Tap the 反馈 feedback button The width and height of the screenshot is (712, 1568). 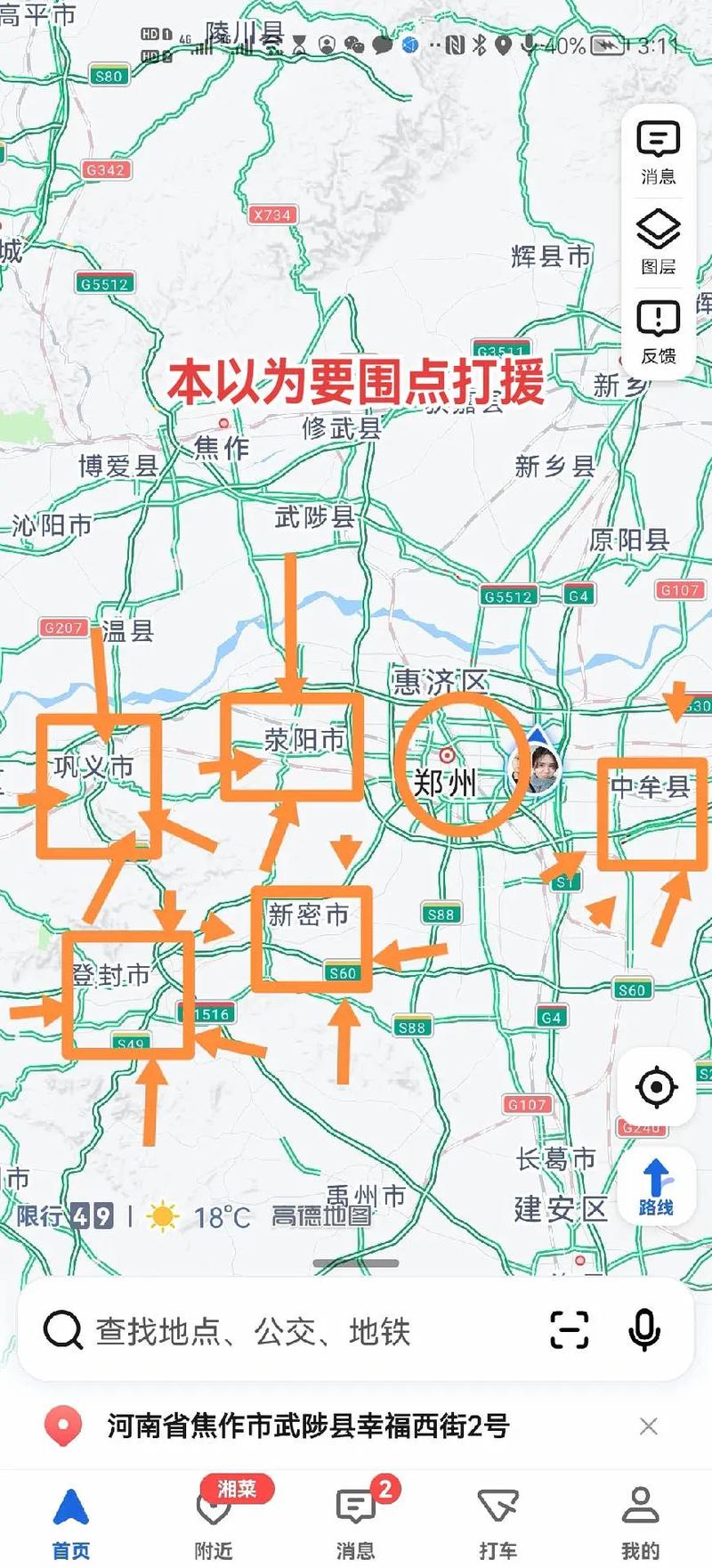[658, 332]
